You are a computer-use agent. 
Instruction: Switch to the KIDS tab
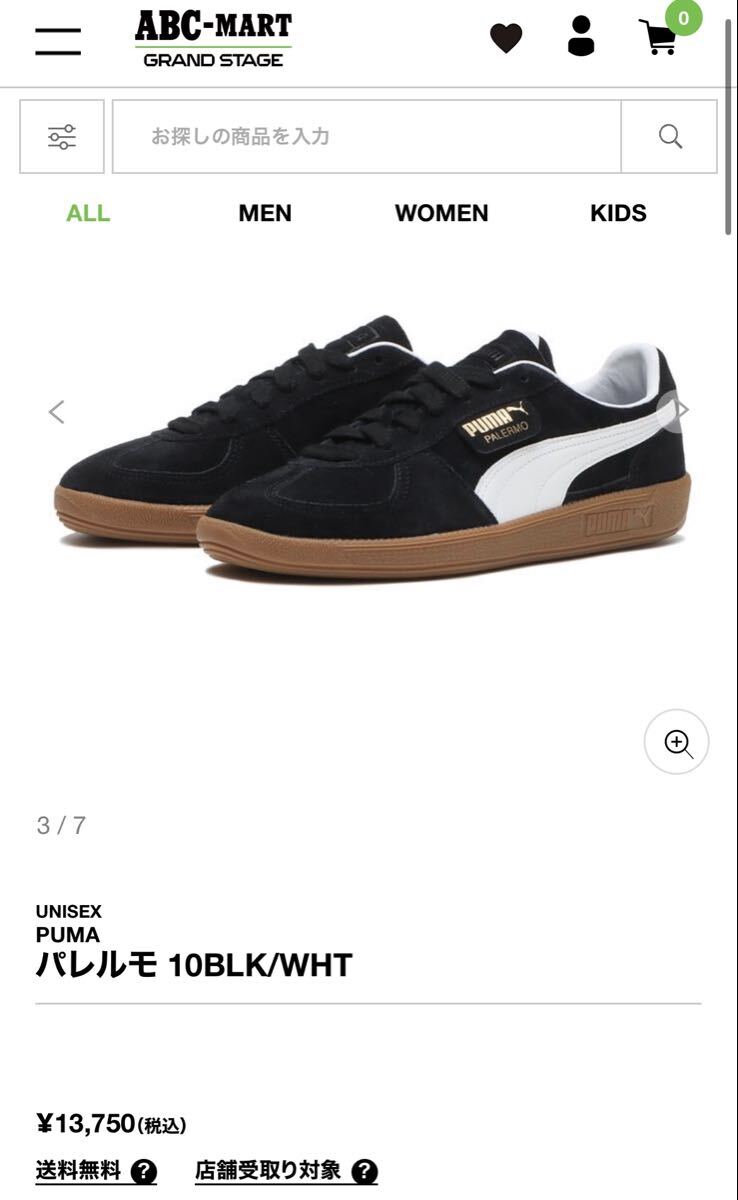click(x=618, y=213)
